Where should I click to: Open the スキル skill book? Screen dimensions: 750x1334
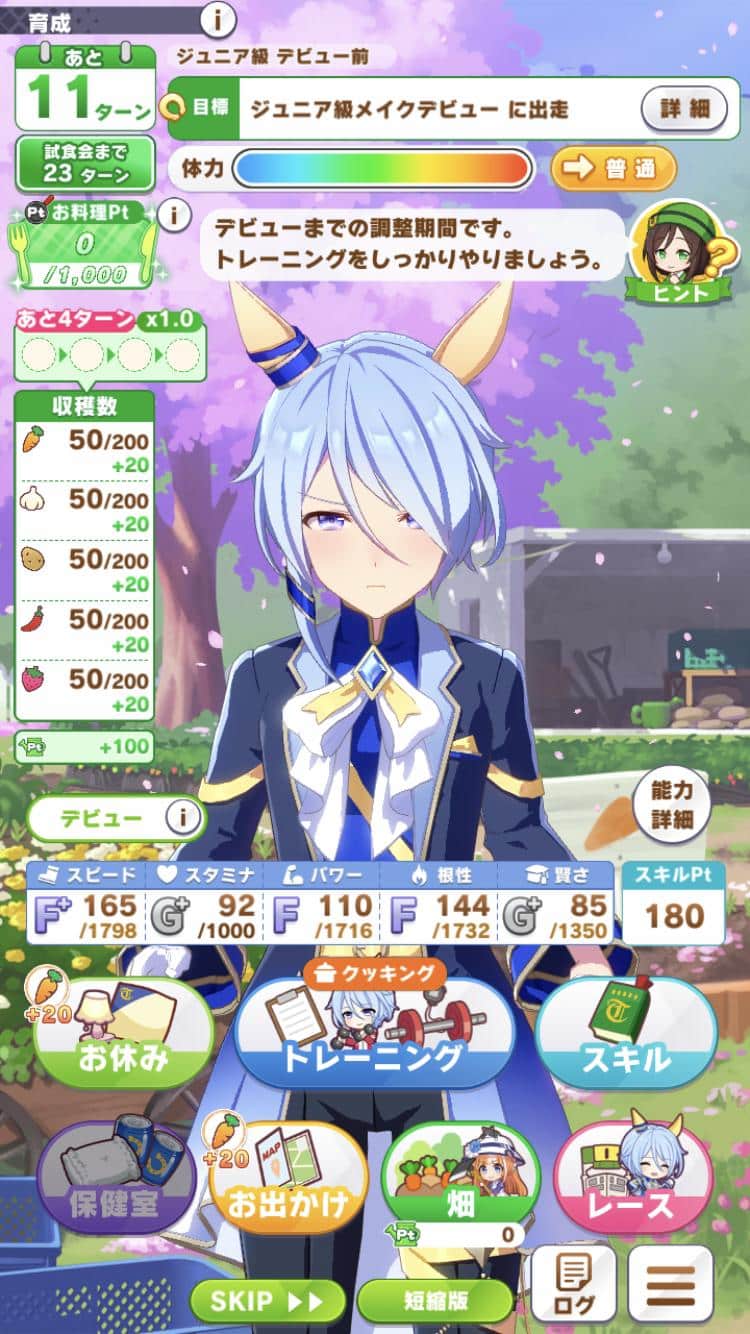(627, 1033)
